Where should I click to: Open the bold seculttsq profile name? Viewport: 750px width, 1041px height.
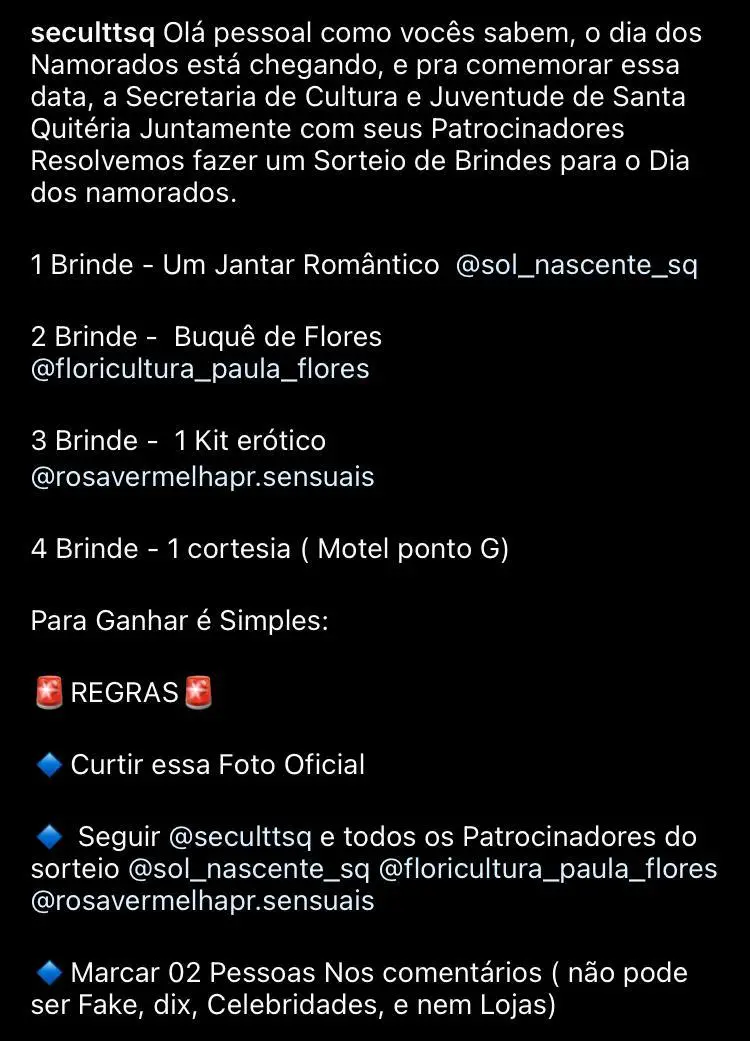pos(93,34)
